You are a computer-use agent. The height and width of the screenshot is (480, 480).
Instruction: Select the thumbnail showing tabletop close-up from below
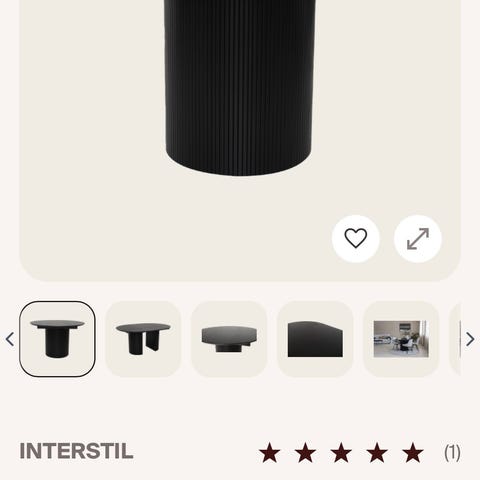coord(229,339)
